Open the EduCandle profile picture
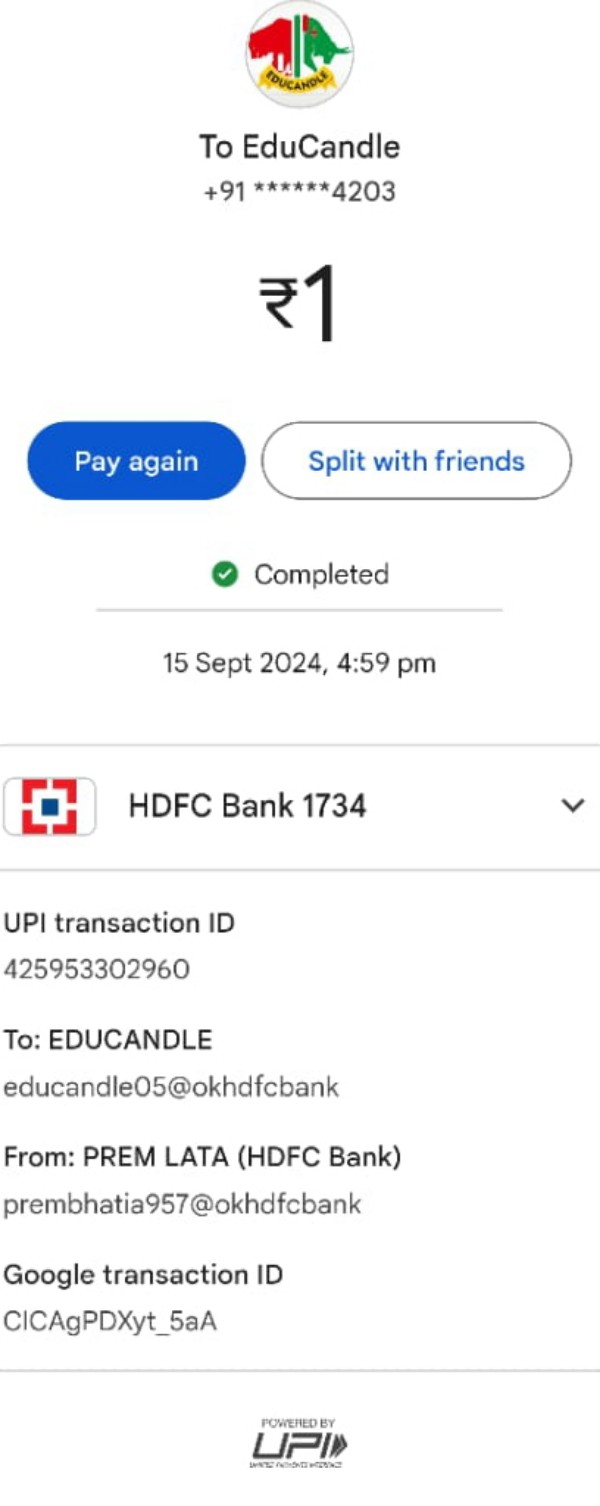 click(299, 54)
